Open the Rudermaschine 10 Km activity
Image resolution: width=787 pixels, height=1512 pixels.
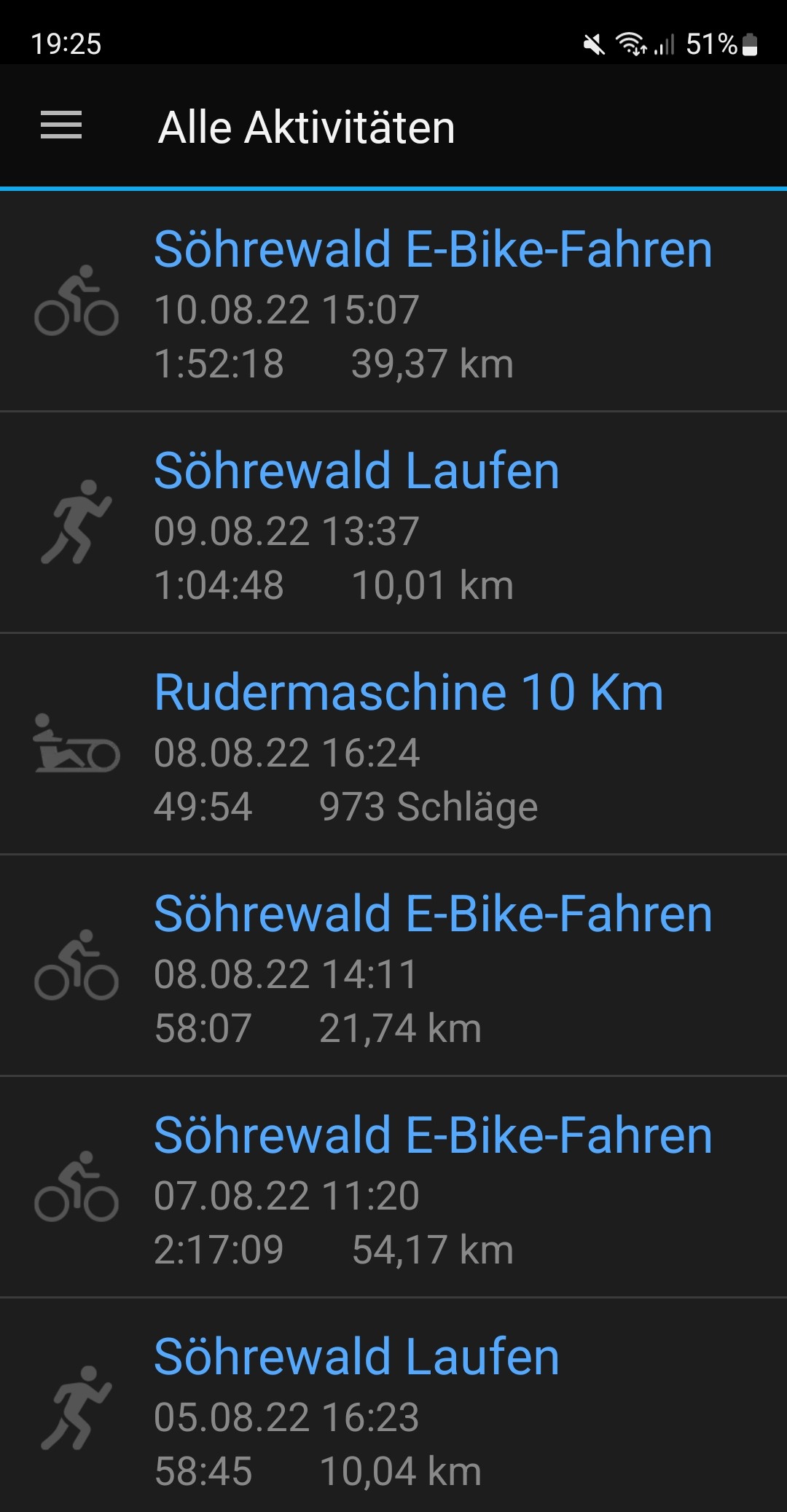coord(408,693)
